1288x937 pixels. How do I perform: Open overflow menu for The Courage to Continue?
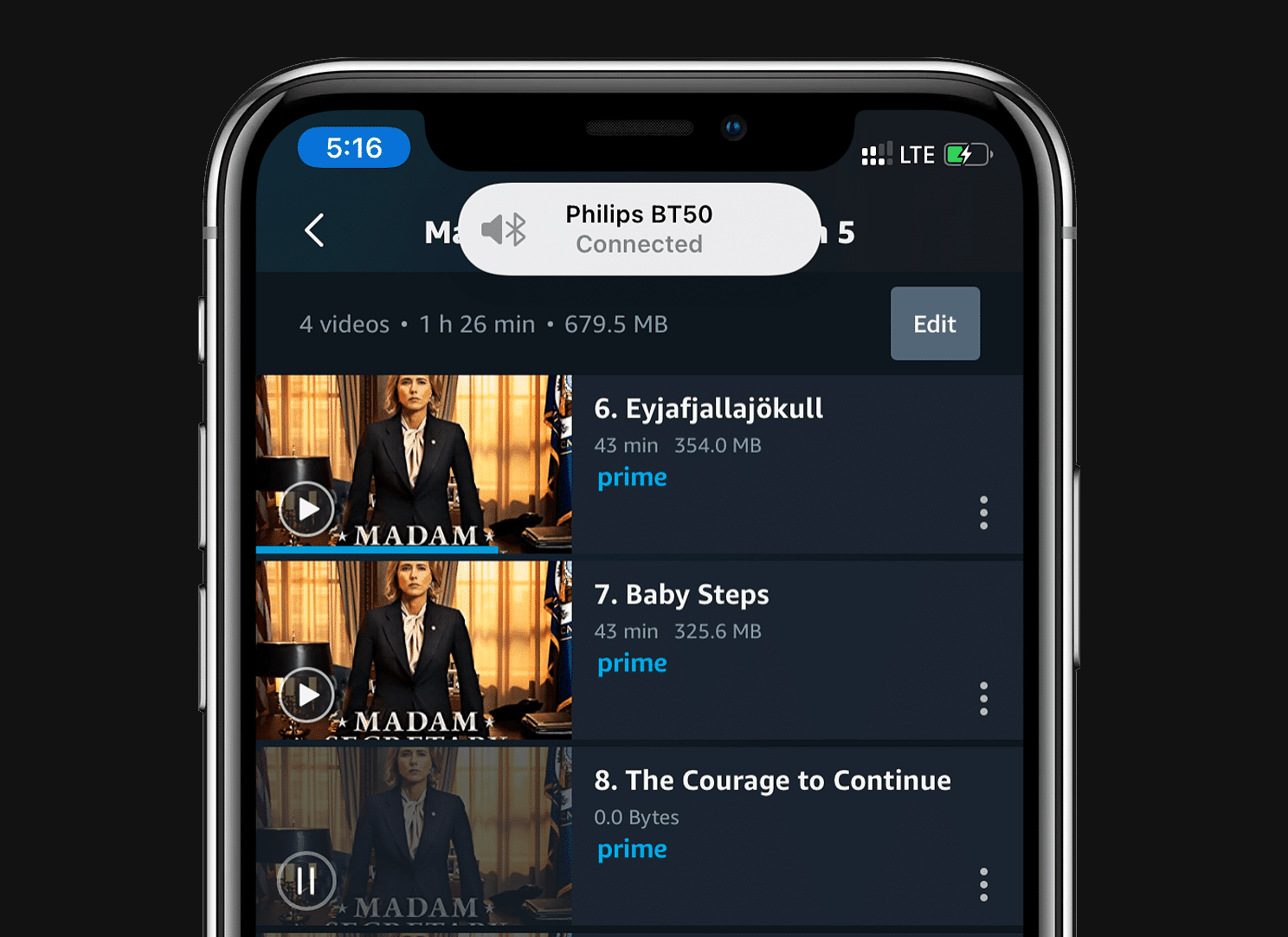point(983,885)
